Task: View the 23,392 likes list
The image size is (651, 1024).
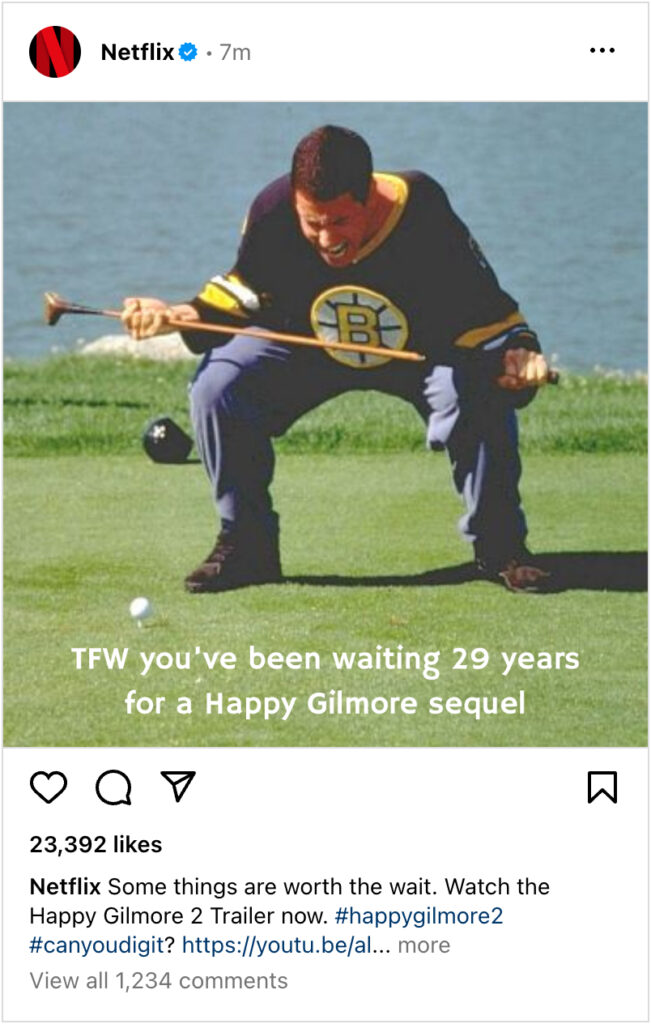Action: (x=95, y=845)
